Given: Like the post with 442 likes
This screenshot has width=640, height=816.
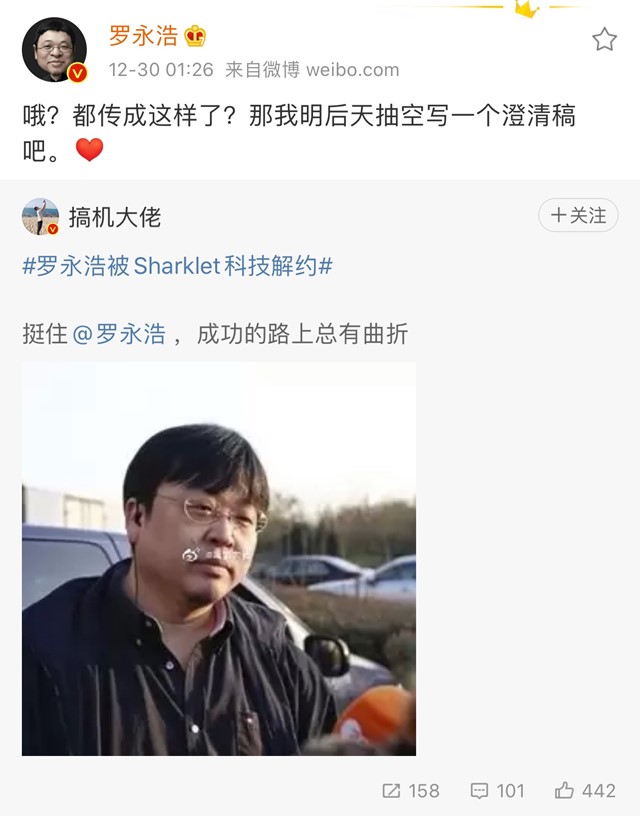Looking at the screenshot, I should coord(585,790).
